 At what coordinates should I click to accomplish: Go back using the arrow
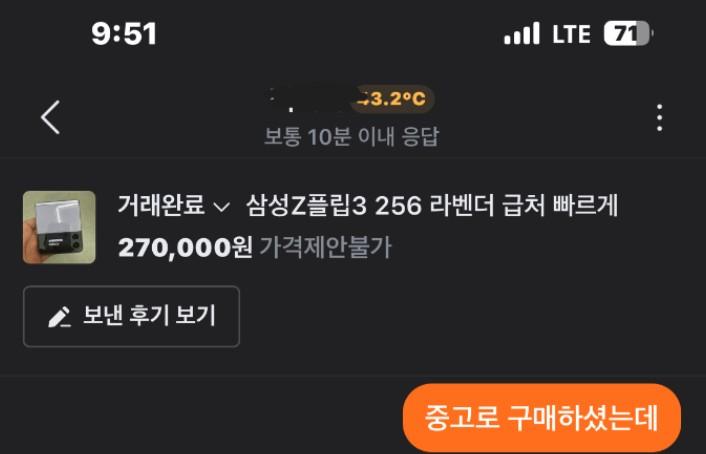coord(50,117)
